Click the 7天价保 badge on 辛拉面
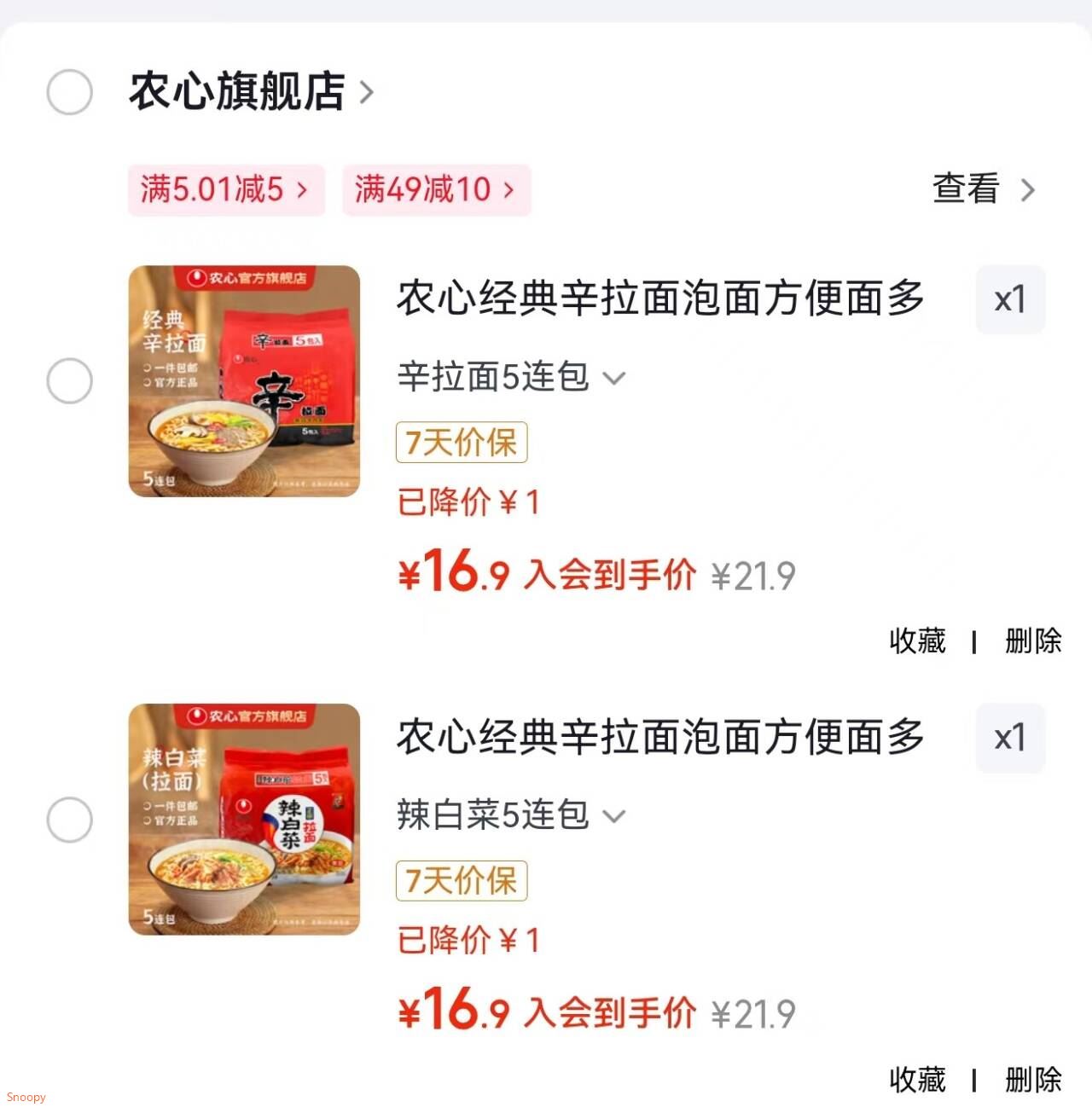 click(x=461, y=443)
